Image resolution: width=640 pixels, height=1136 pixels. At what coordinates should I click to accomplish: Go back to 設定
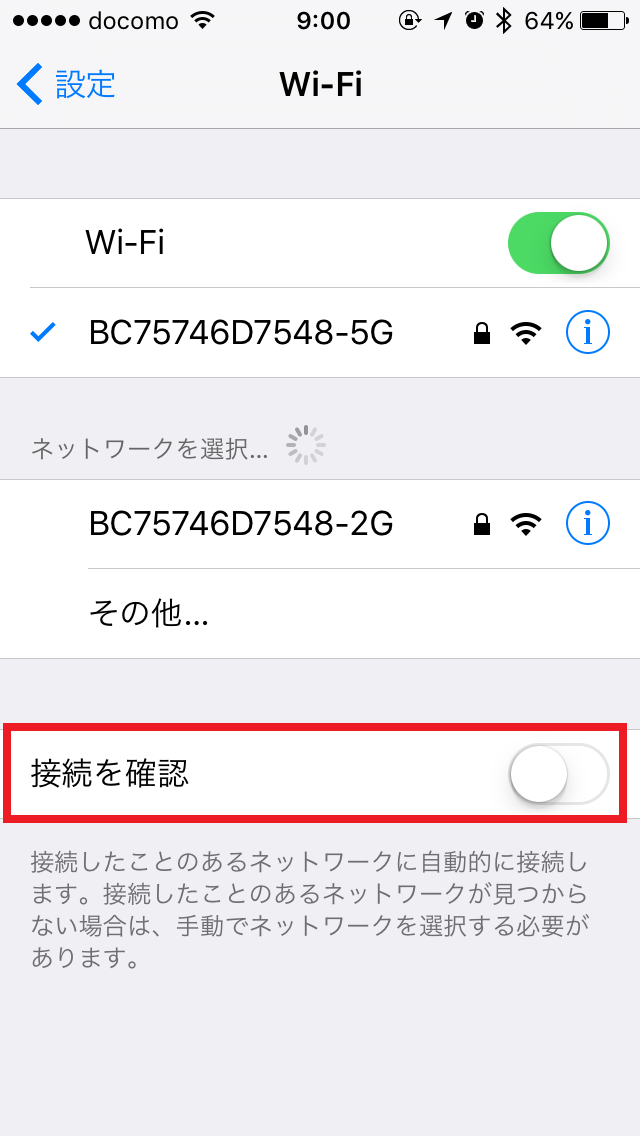(66, 85)
